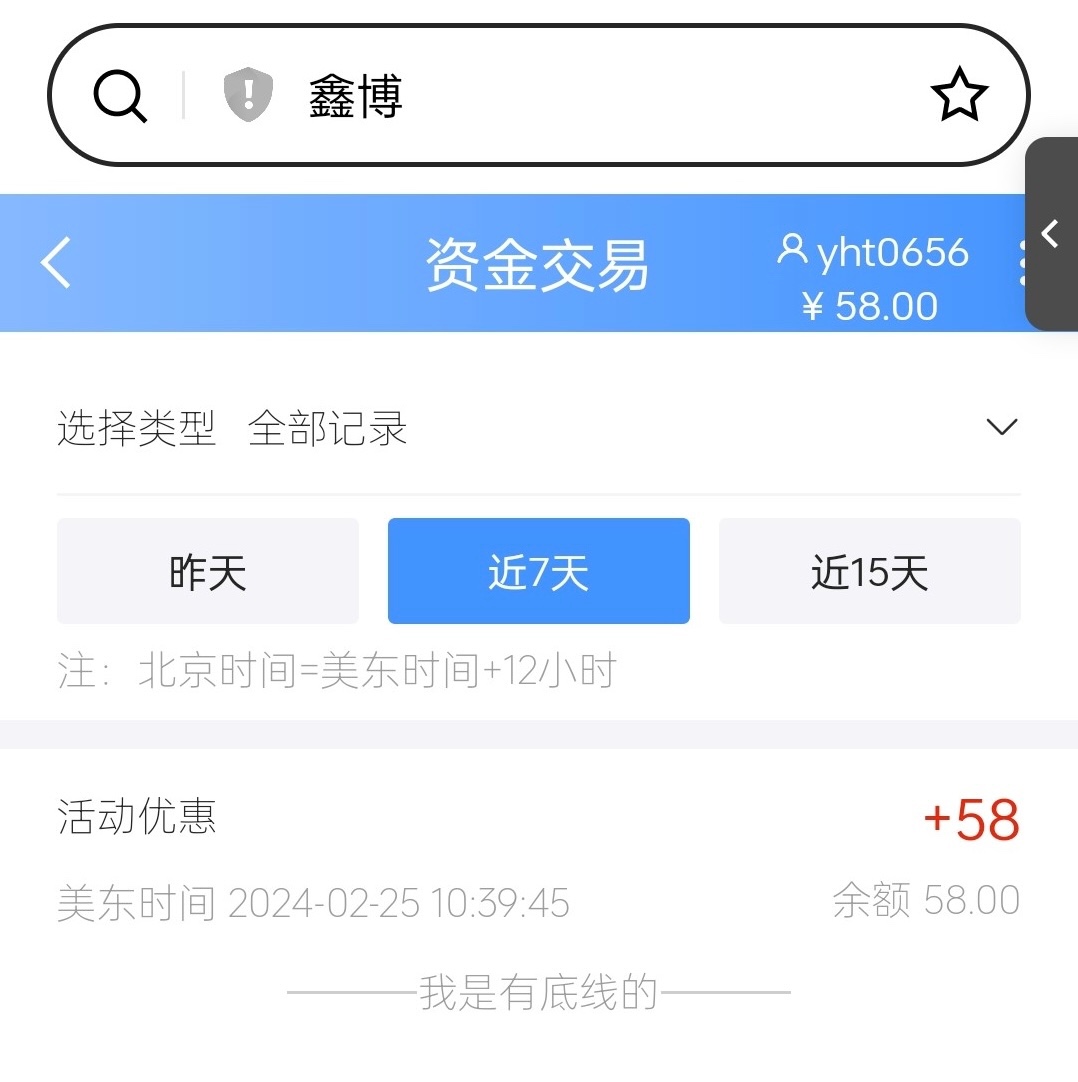Expand the side panel arrow handle

pos(1050,234)
